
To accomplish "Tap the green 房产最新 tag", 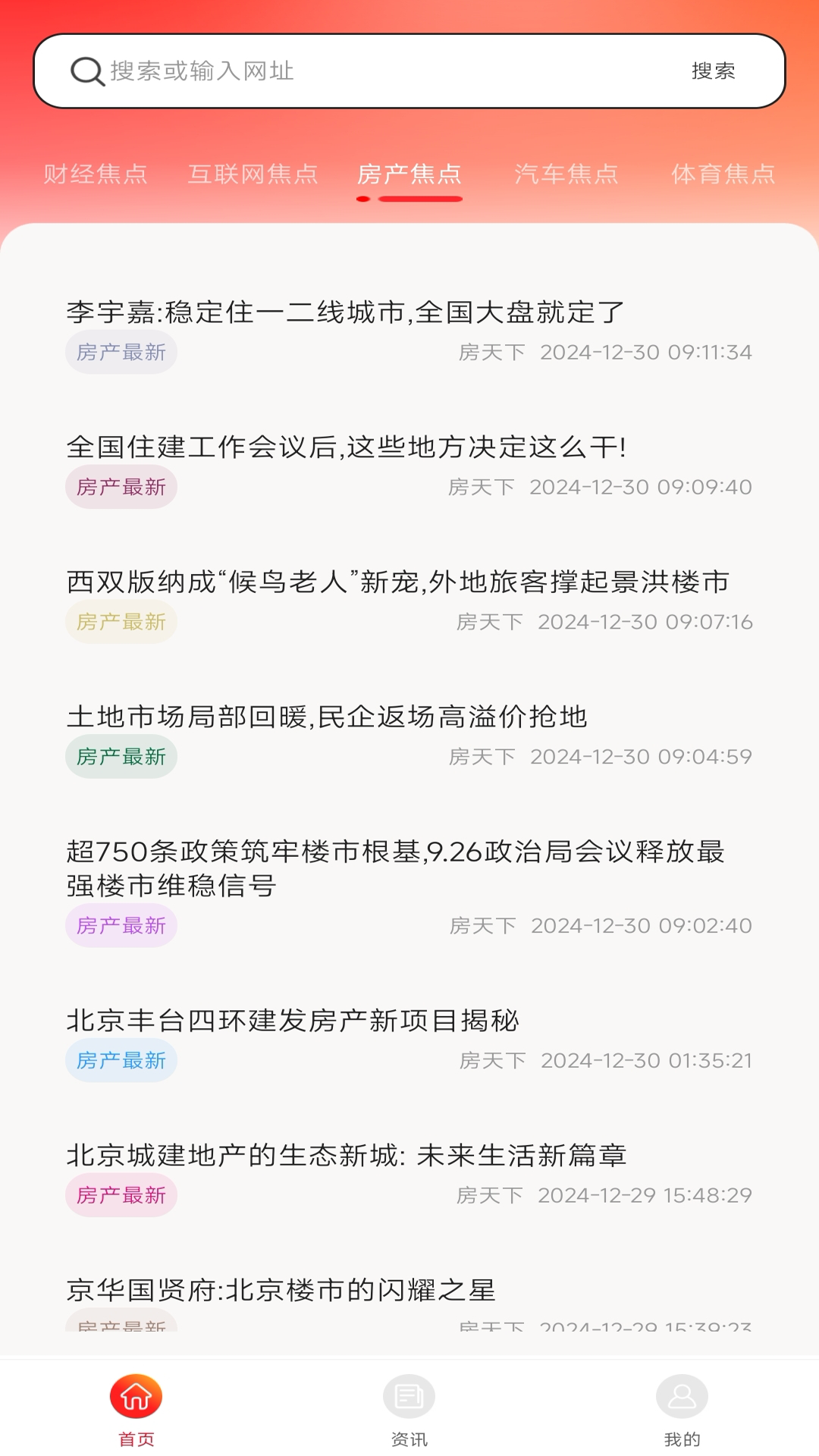I will click(121, 756).
